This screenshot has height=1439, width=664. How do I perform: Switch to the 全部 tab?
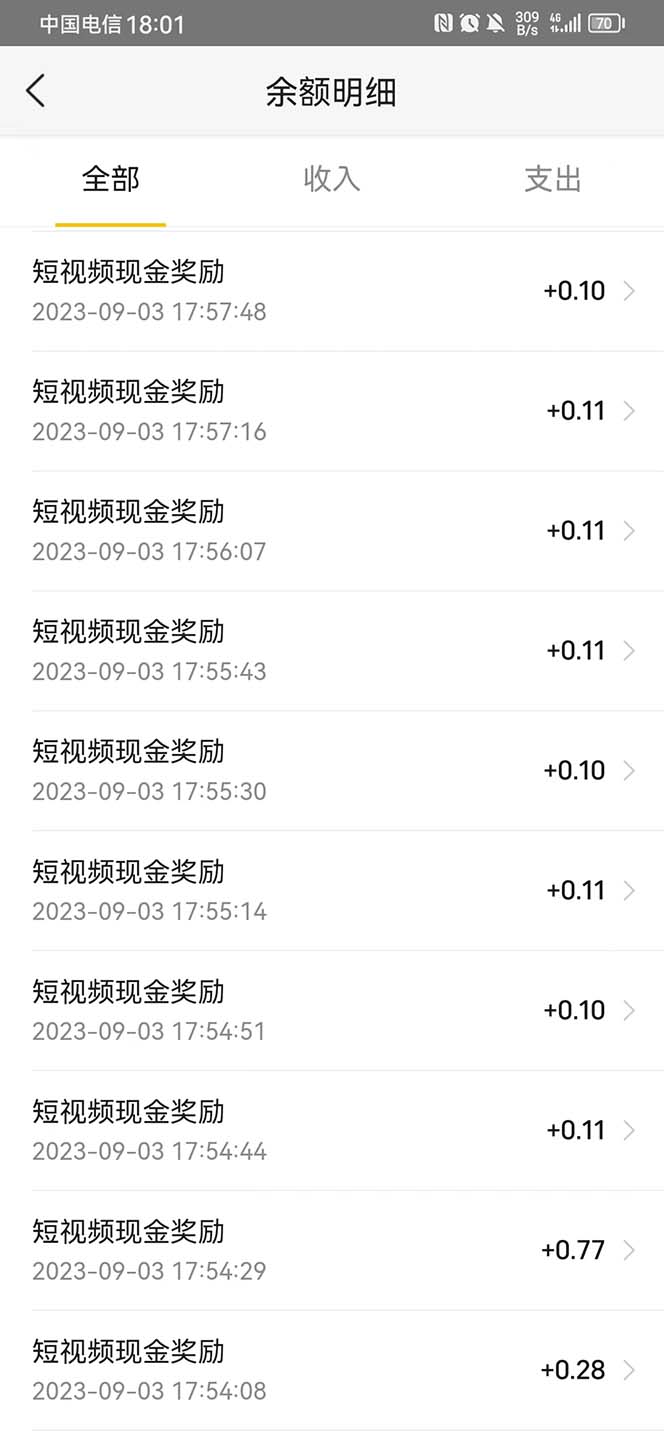[110, 180]
